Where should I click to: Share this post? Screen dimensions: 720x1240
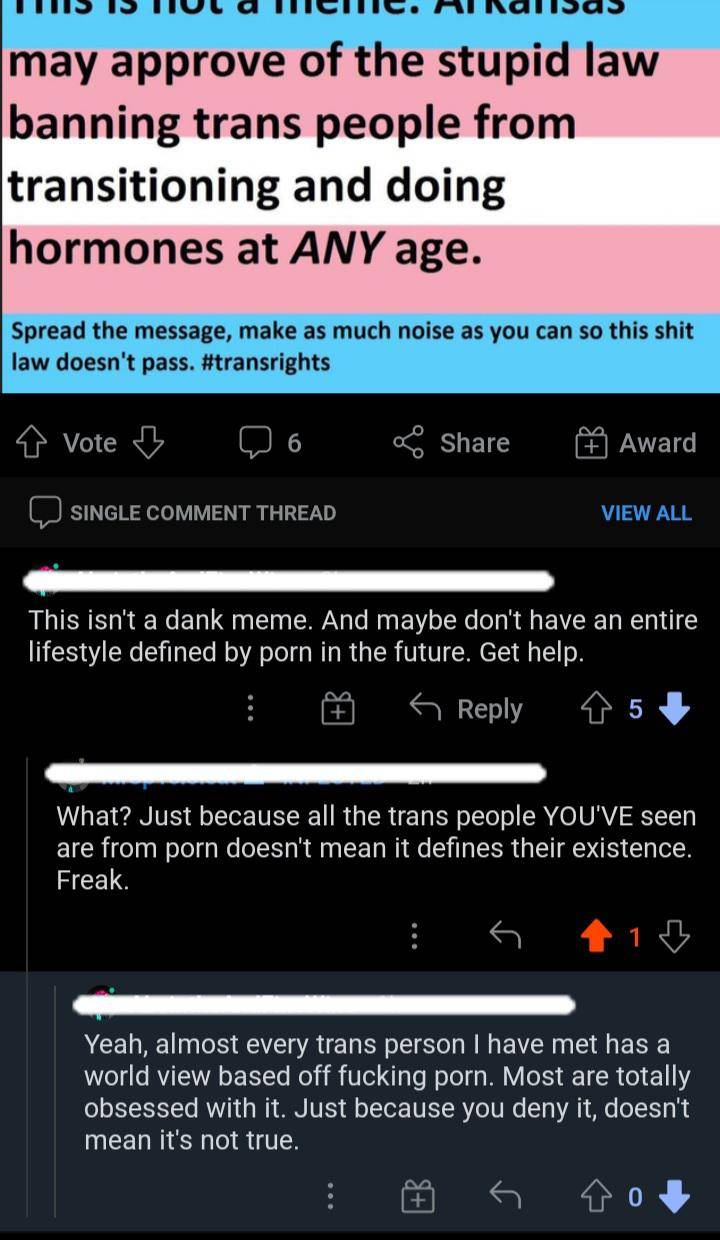point(452,442)
